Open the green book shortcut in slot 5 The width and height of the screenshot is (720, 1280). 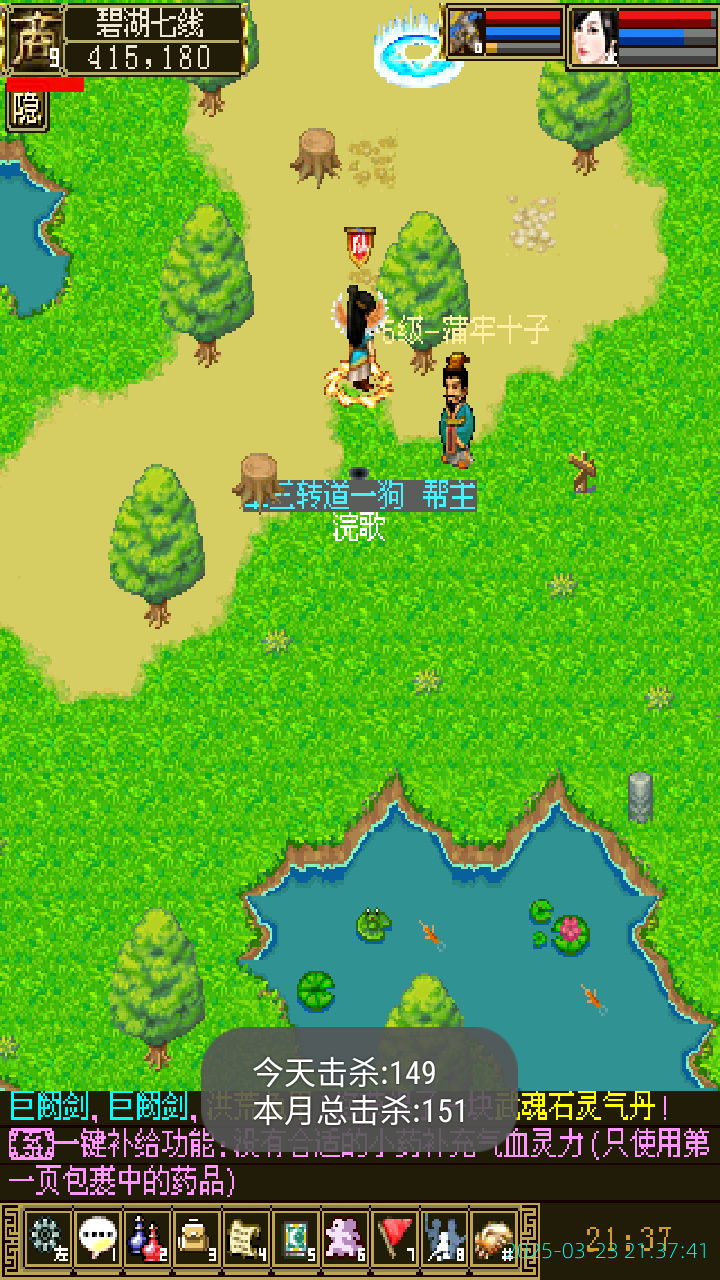[x=295, y=1238]
